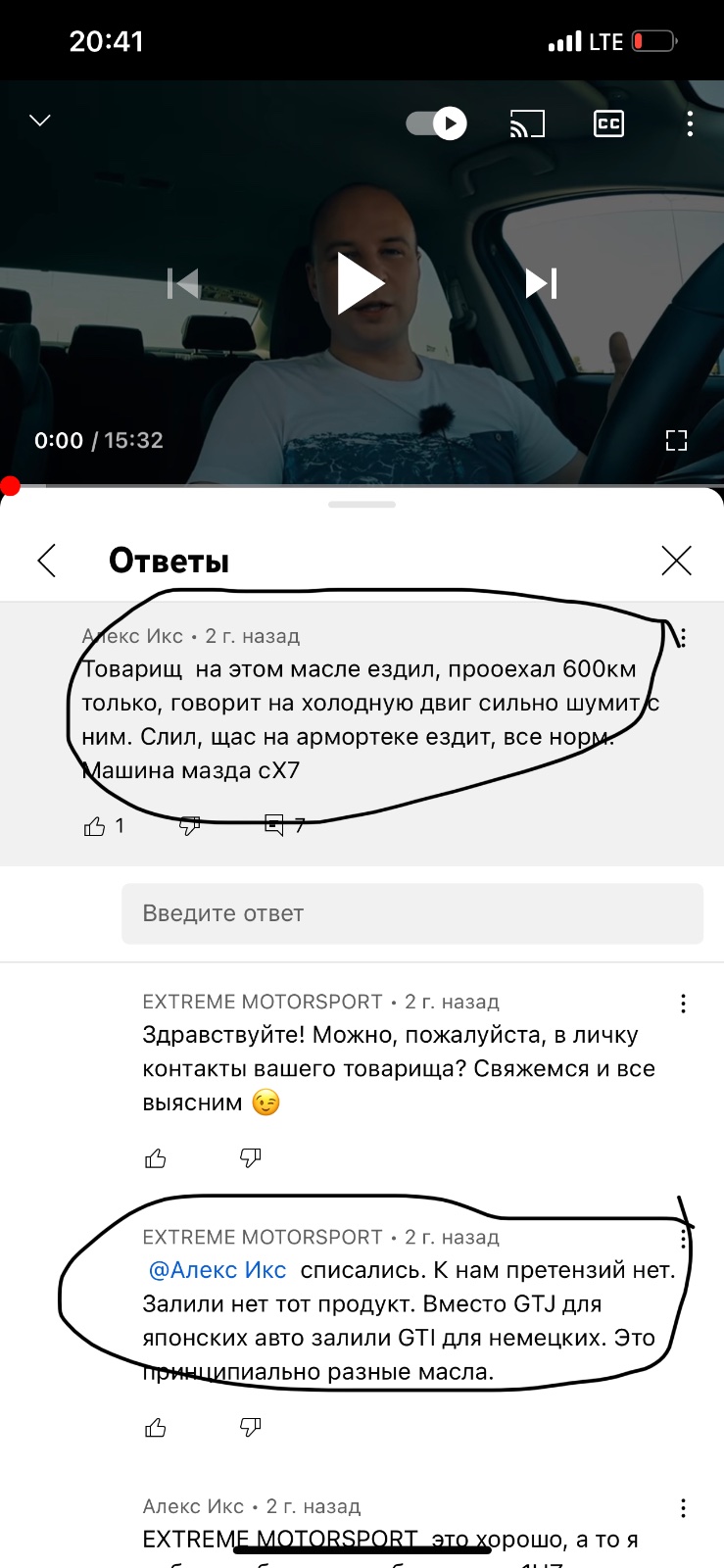Dislike the comment about мазда сХ7
Image resolution: width=724 pixels, height=1568 pixels.
click(x=190, y=826)
